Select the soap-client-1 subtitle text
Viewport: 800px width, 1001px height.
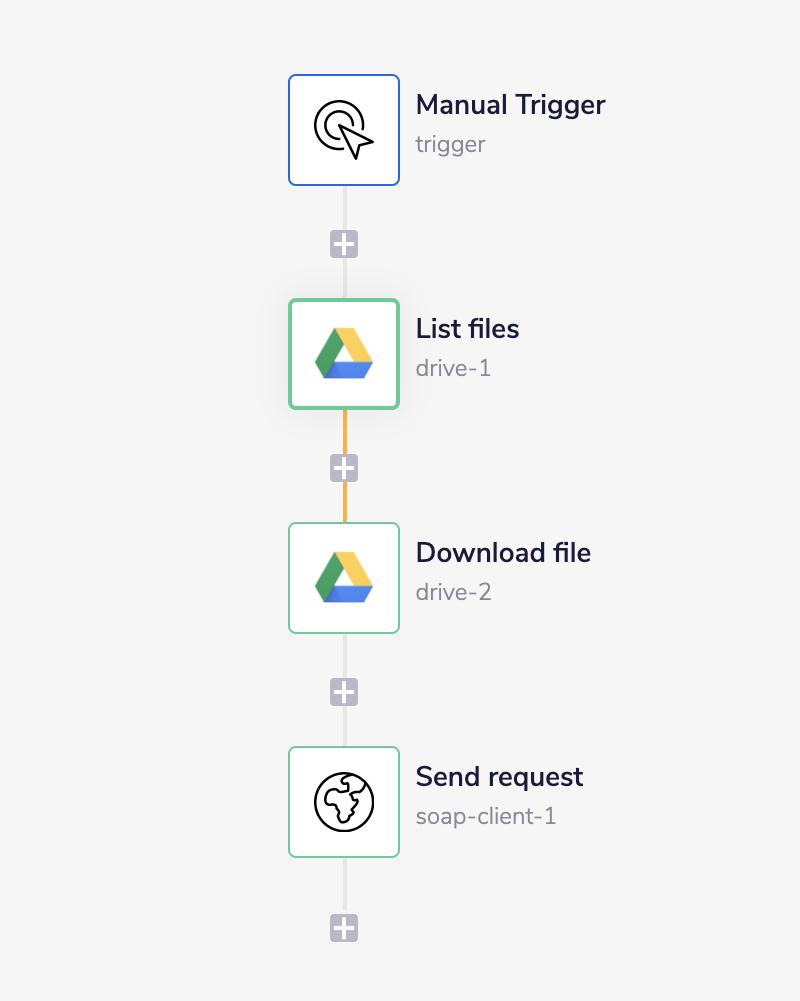coord(487,817)
